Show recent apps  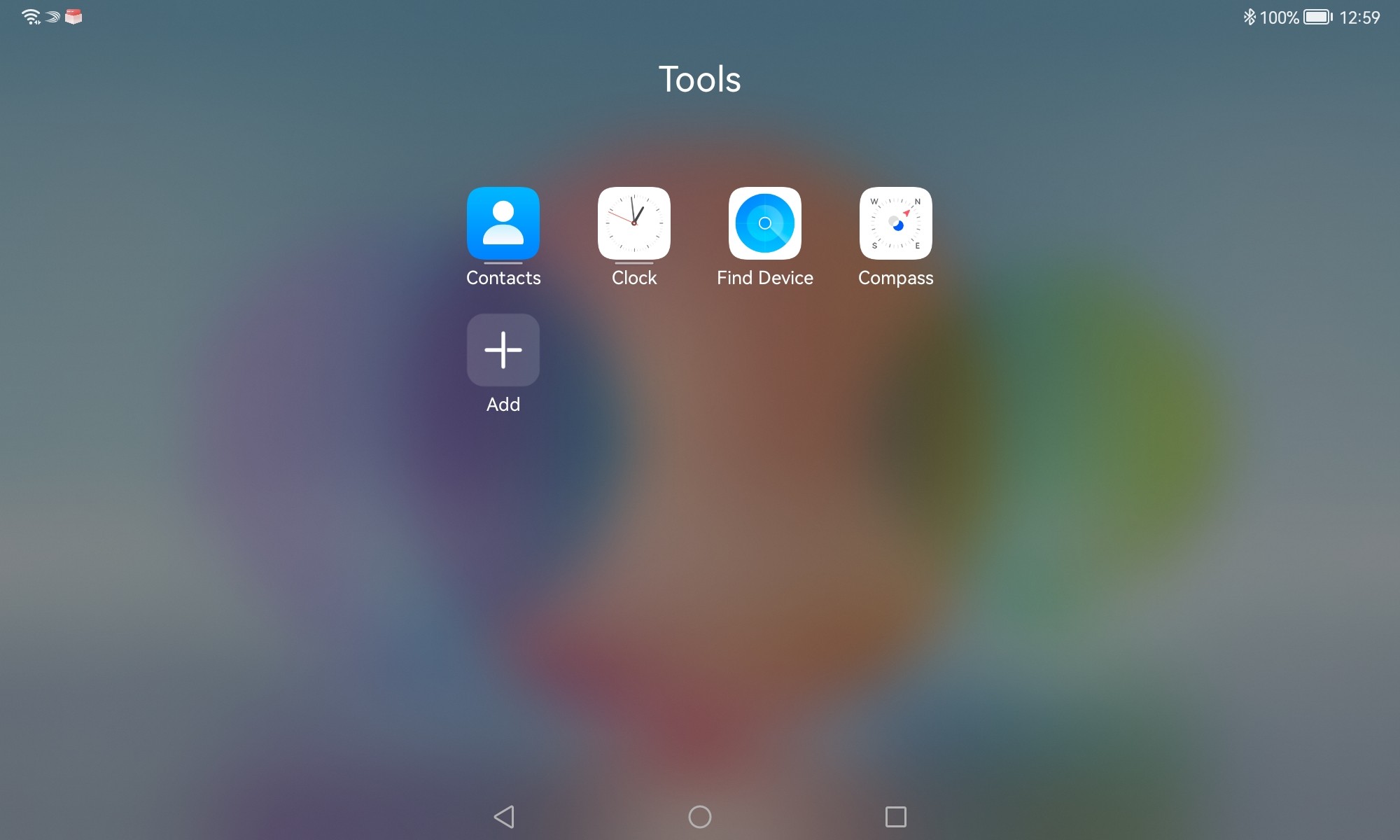(x=895, y=816)
